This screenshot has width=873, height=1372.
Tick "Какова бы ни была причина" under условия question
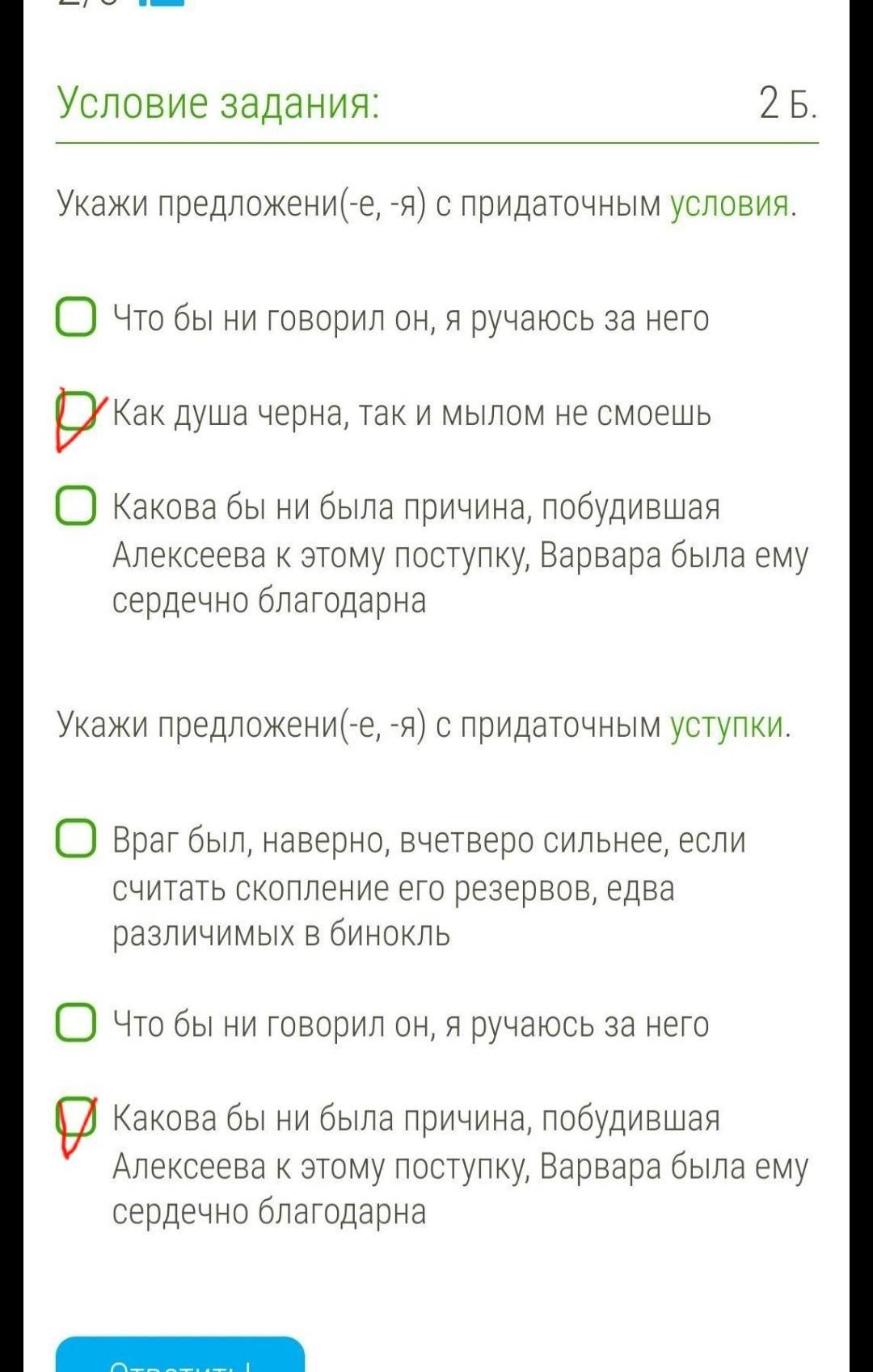76,505
